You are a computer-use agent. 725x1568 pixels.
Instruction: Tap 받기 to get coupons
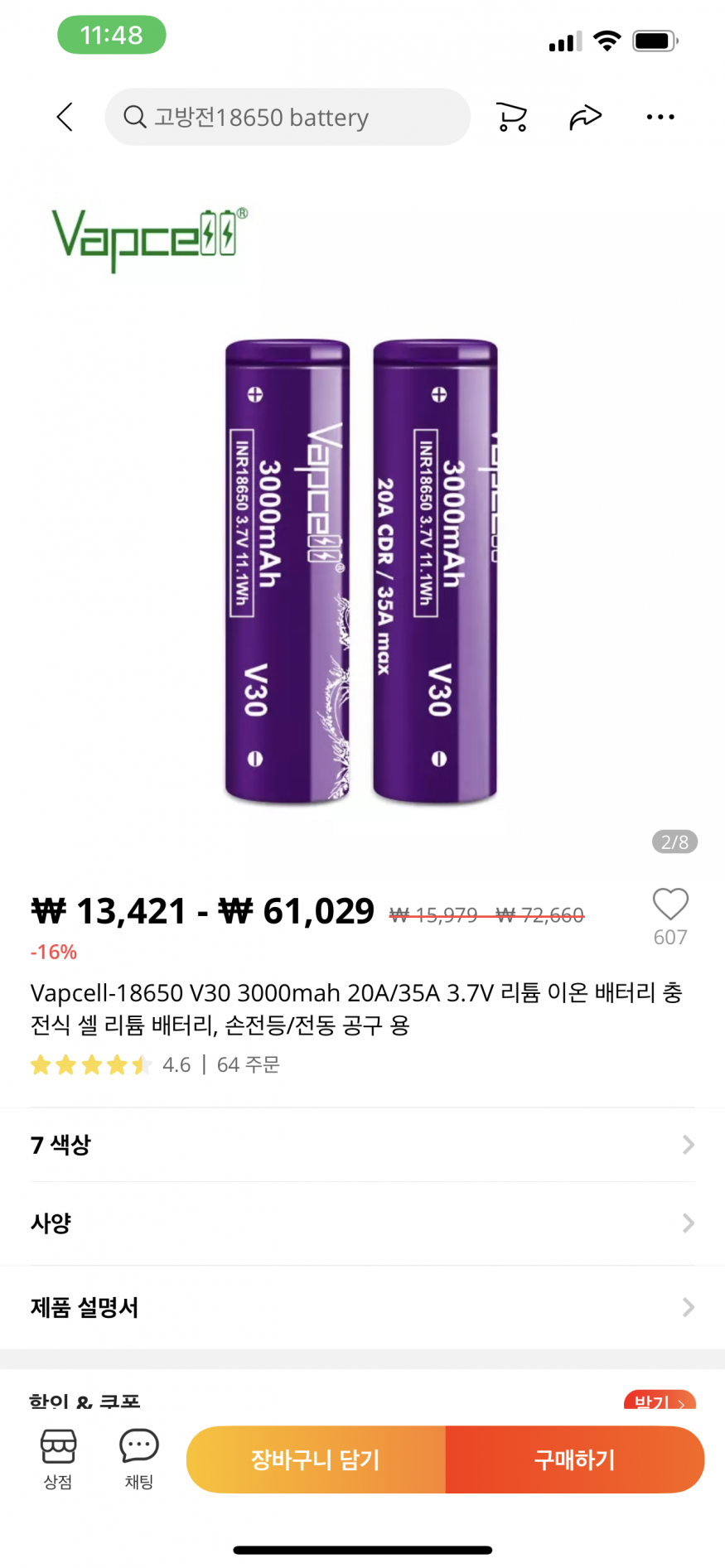click(659, 1401)
